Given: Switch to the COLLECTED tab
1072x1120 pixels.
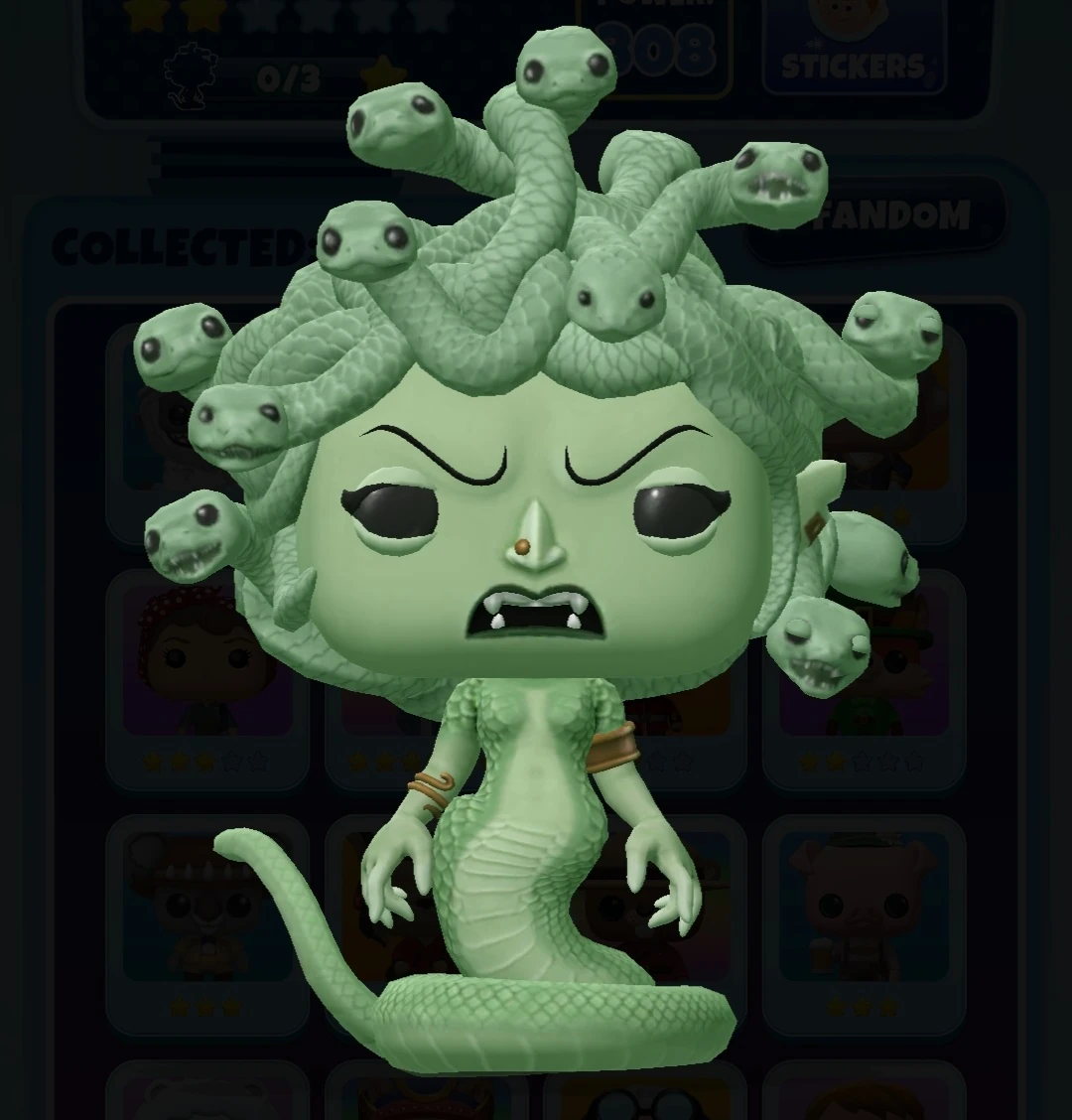Looking at the screenshot, I should pos(179,243).
